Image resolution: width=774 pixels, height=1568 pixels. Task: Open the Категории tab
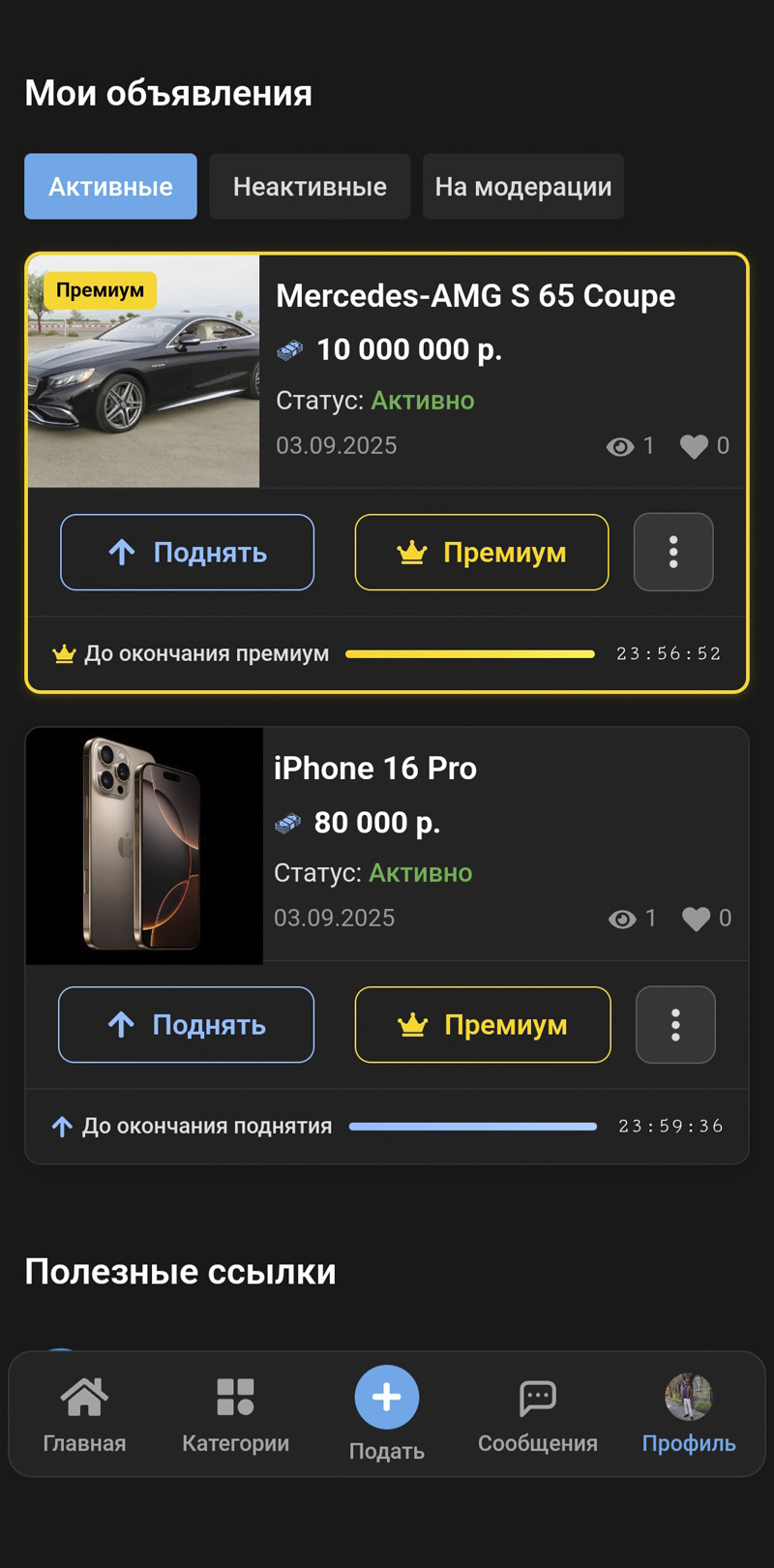coord(235,1414)
